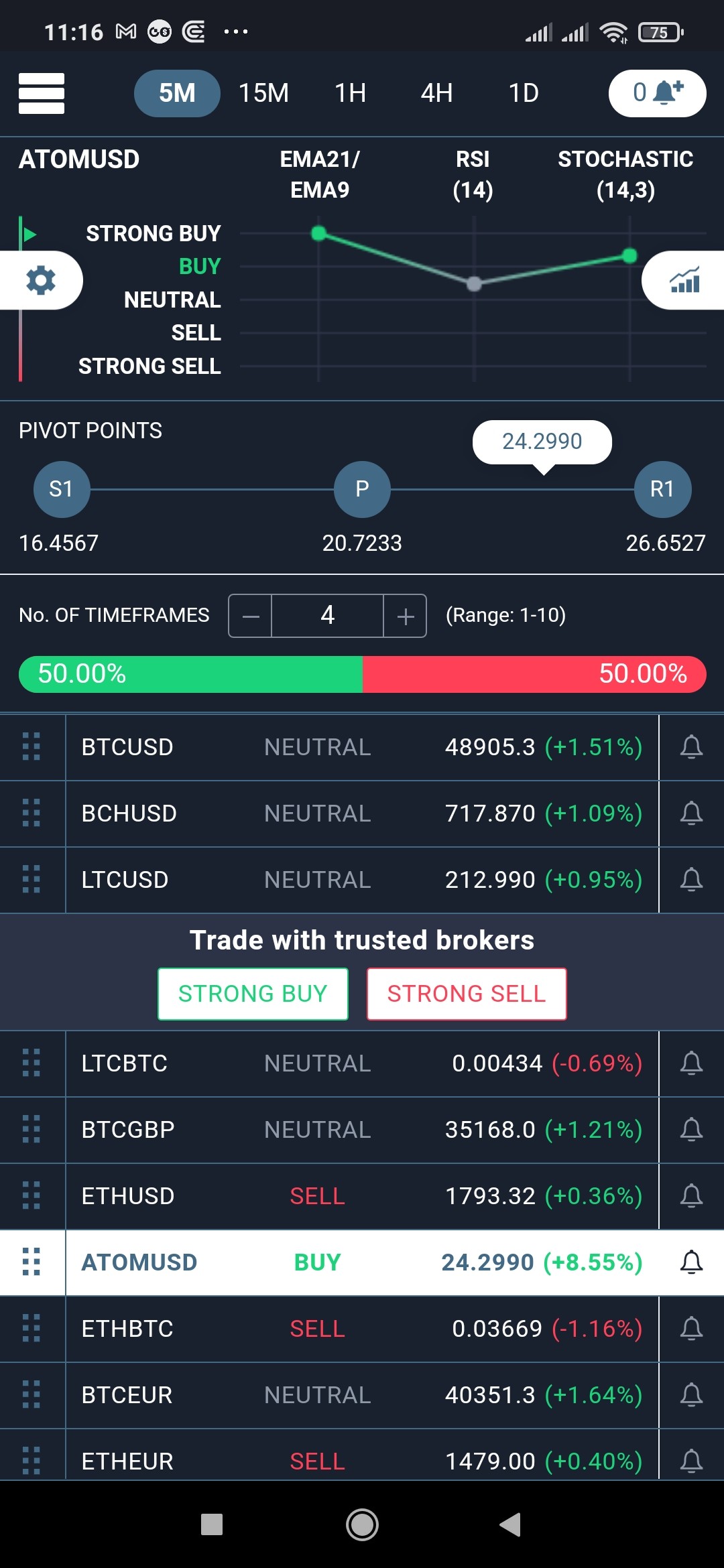The height and width of the screenshot is (1568, 724).
Task: Select the BTCUSD row
Action: (362, 747)
